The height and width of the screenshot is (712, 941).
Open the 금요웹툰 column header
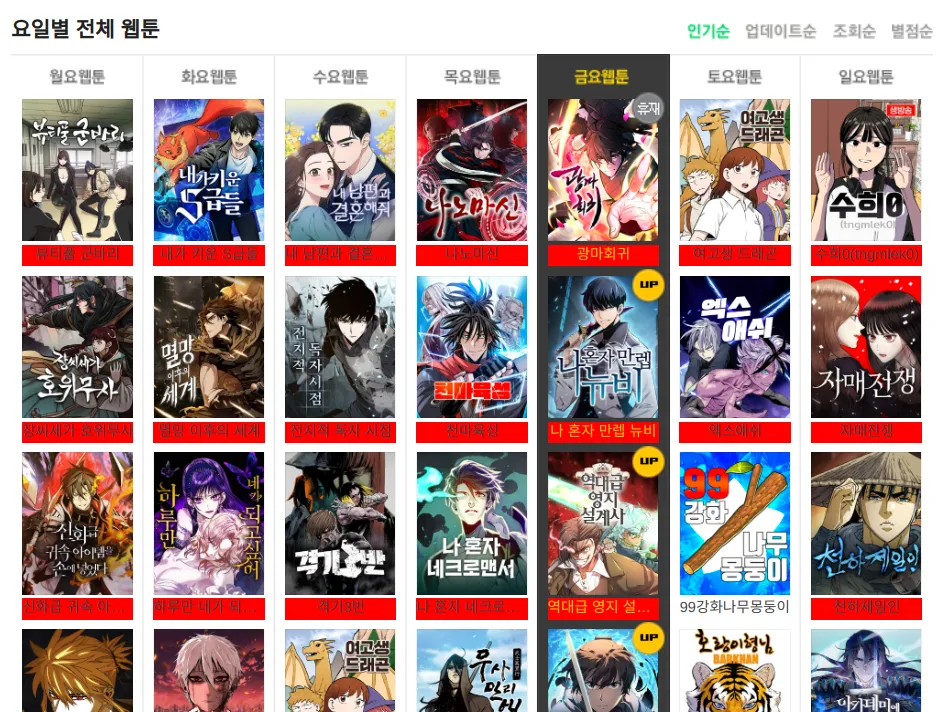(x=602, y=77)
